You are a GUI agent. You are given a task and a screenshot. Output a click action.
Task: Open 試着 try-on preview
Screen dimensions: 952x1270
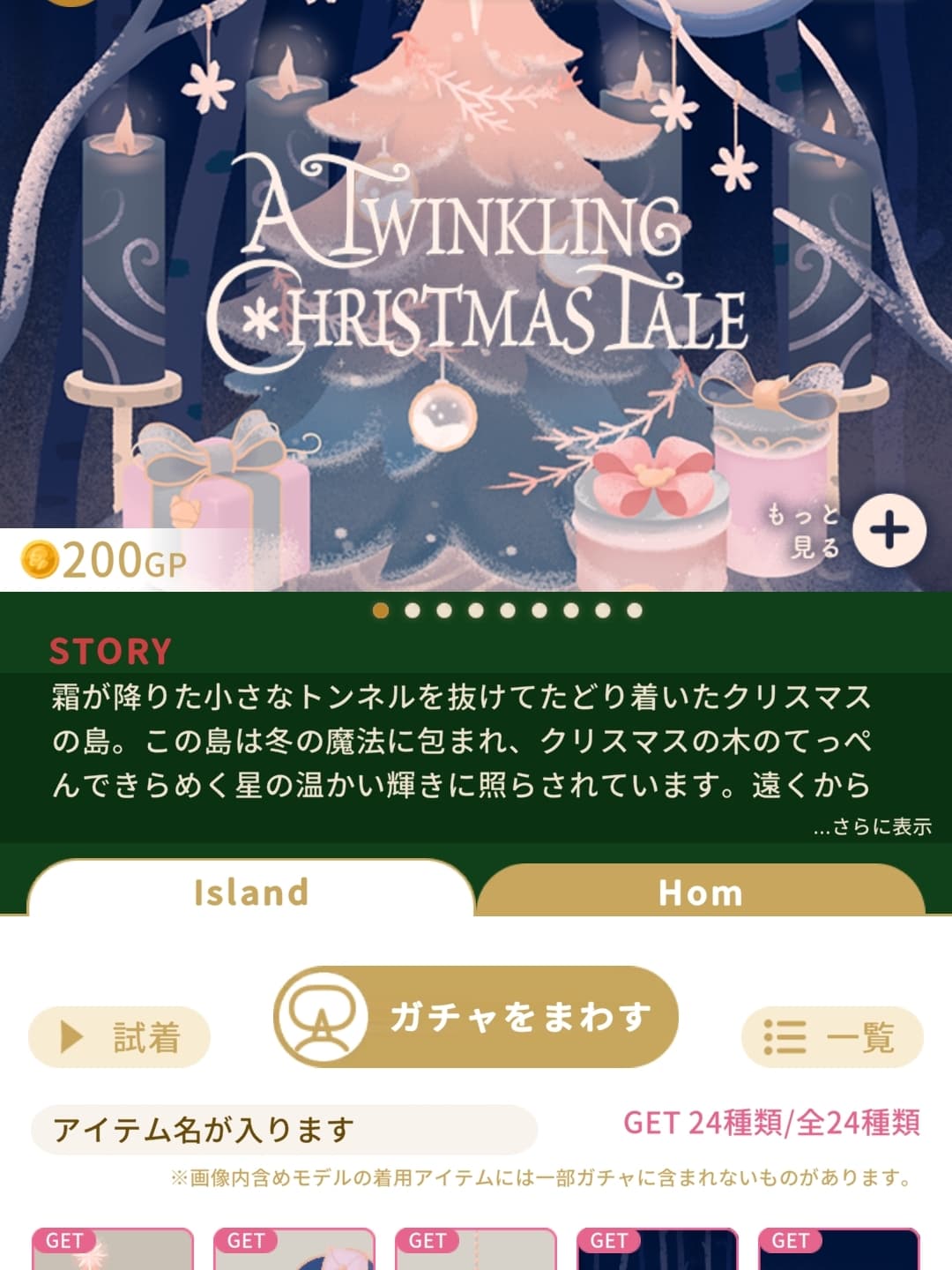(x=120, y=1036)
